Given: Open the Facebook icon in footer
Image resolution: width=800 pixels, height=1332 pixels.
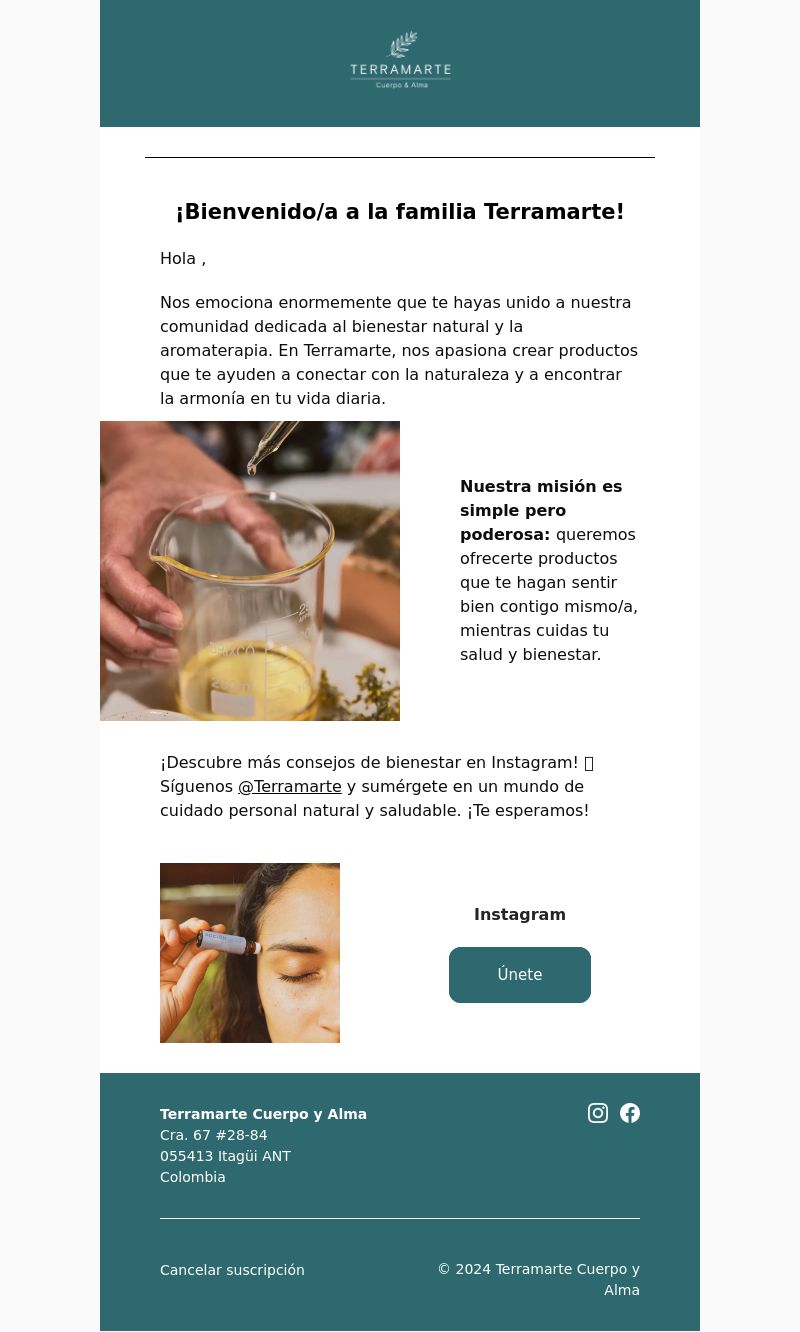Looking at the screenshot, I should click(x=630, y=1113).
